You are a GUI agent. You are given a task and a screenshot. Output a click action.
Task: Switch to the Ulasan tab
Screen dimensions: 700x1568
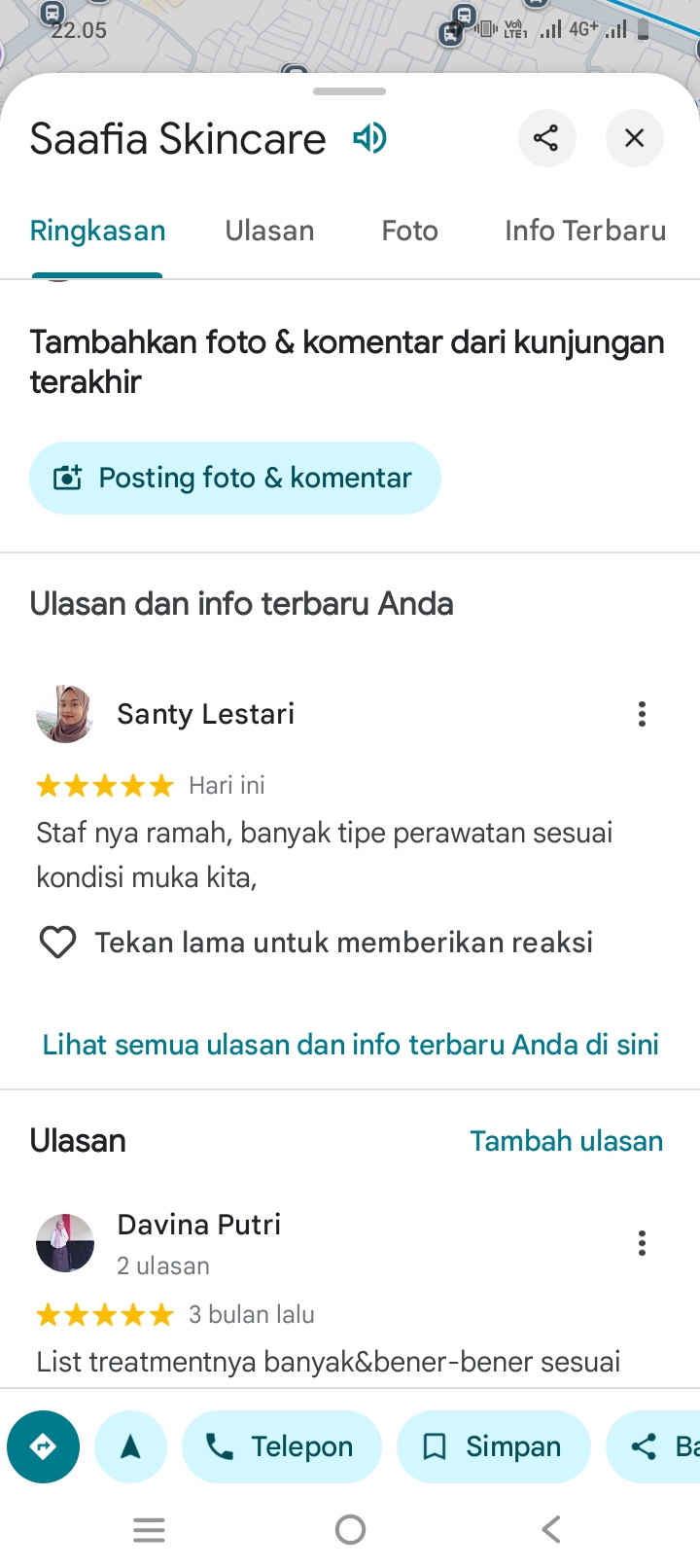pos(269,231)
